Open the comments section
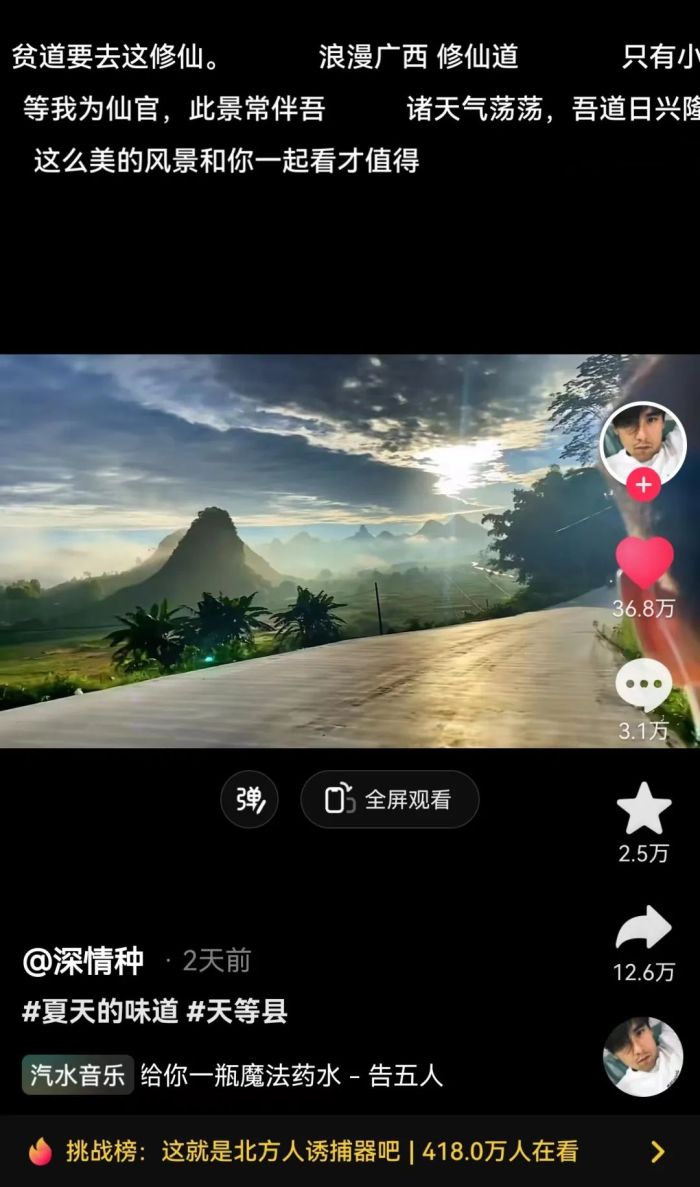Image resolution: width=700 pixels, height=1187 pixels. click(x=643, y=686)
